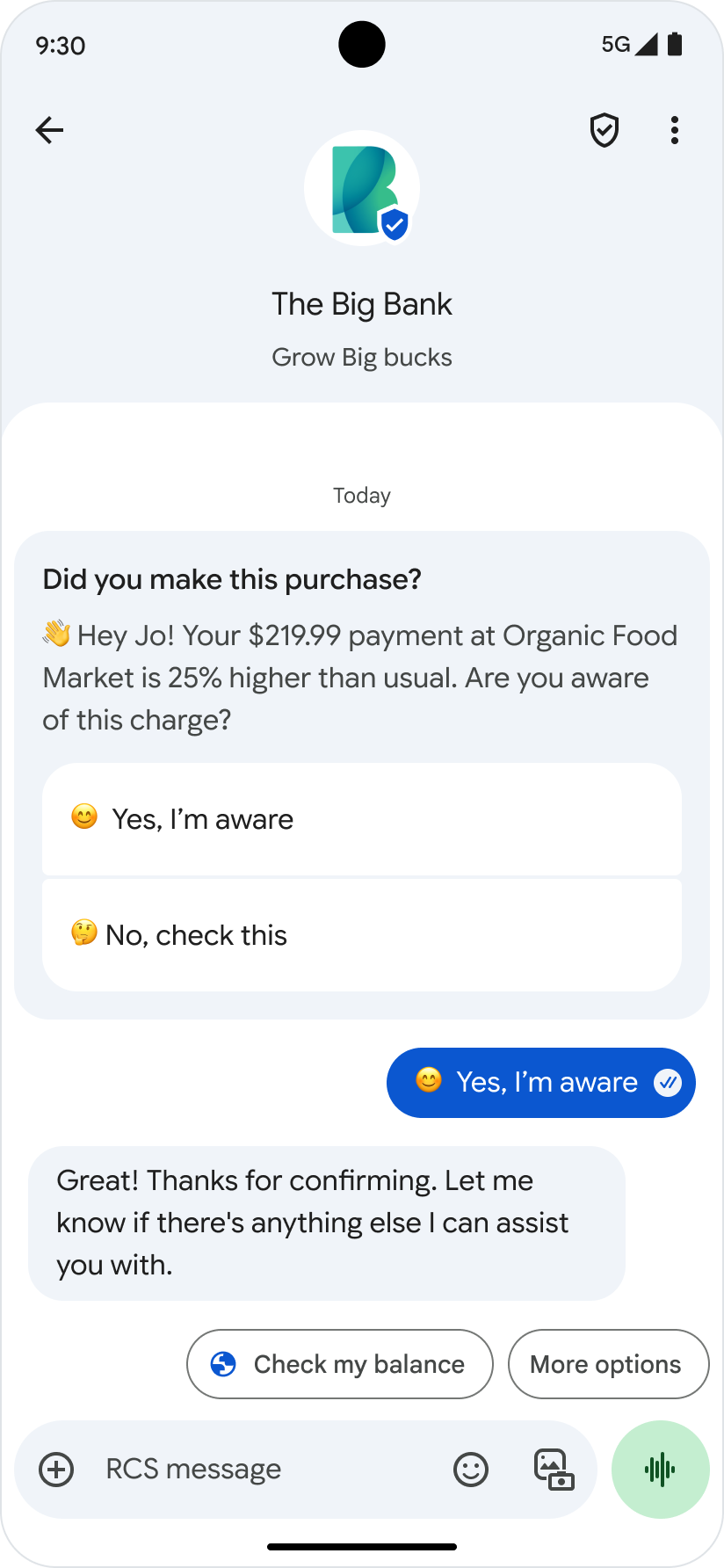The height and width of the screenshot is (1568, 724).
Task: Open the 'Check my balance' suggestions
Action: coord(339,1364)
